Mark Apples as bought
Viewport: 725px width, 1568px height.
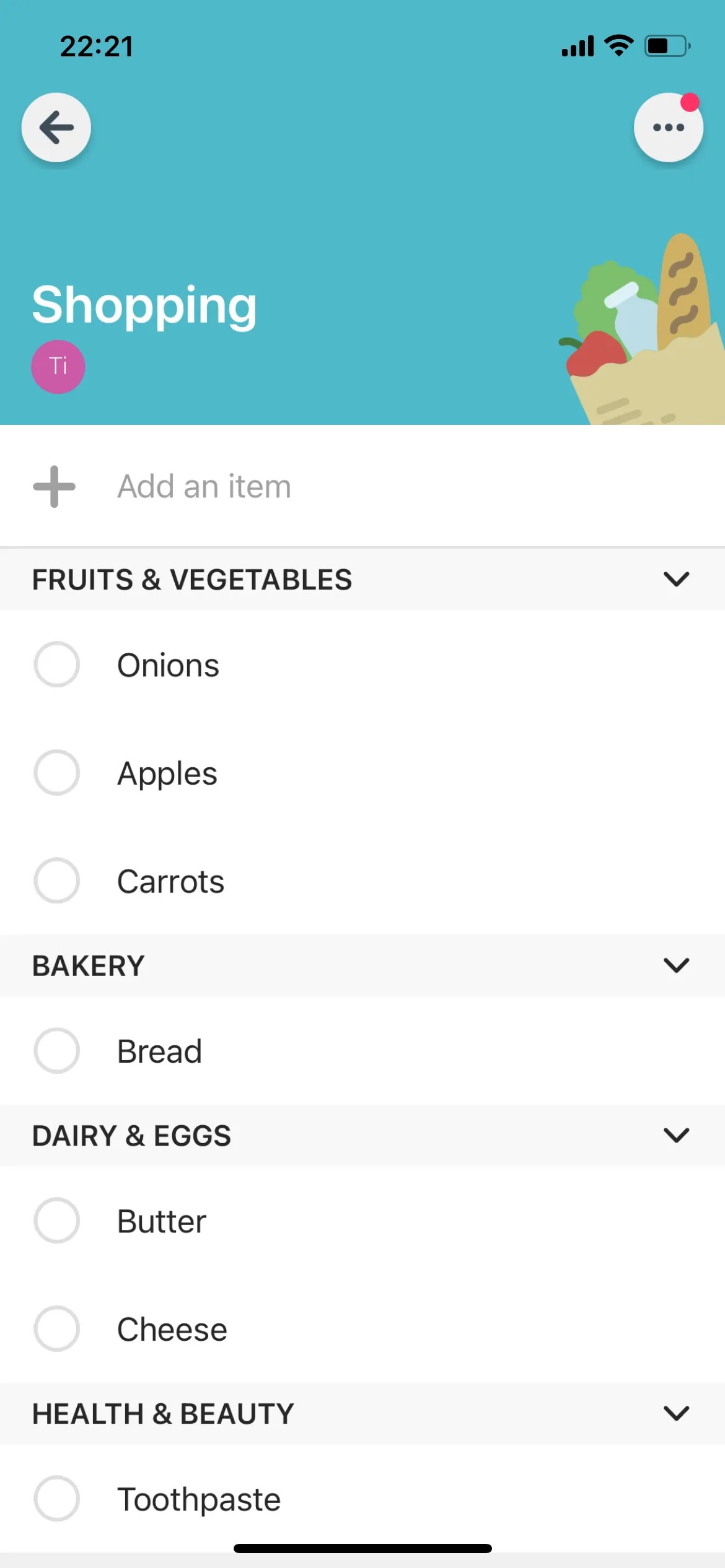pyautogui.click(x=57, y=773)
